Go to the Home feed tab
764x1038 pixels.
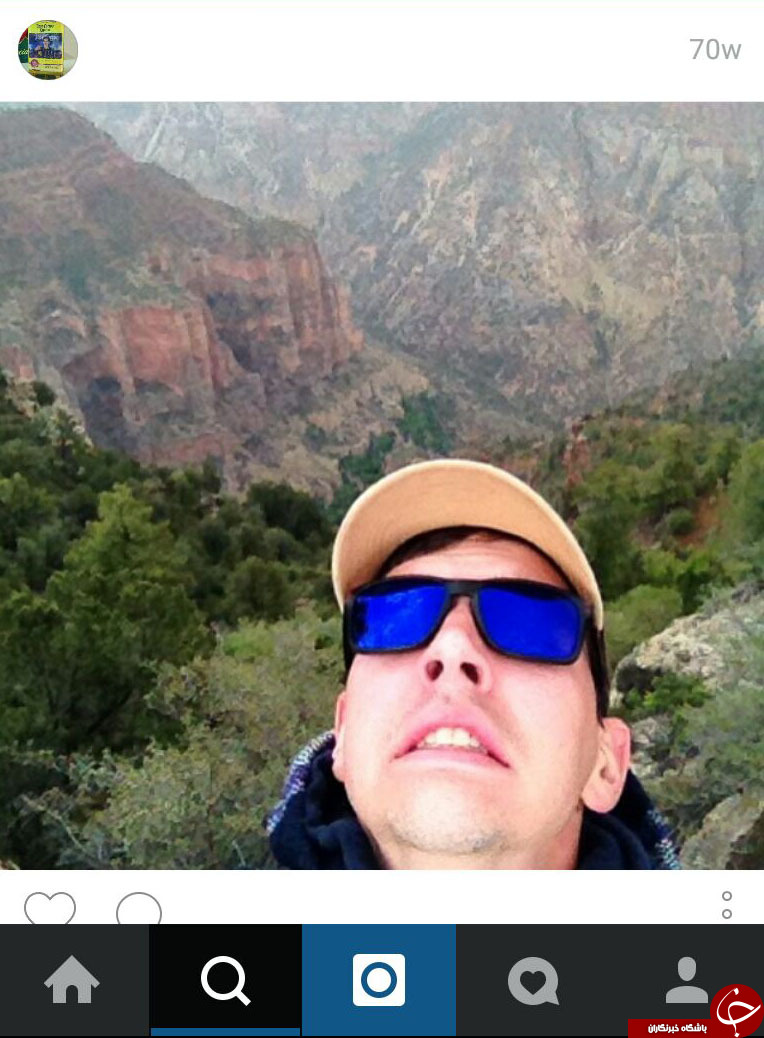pyautogui.click(x=73, y=980)
